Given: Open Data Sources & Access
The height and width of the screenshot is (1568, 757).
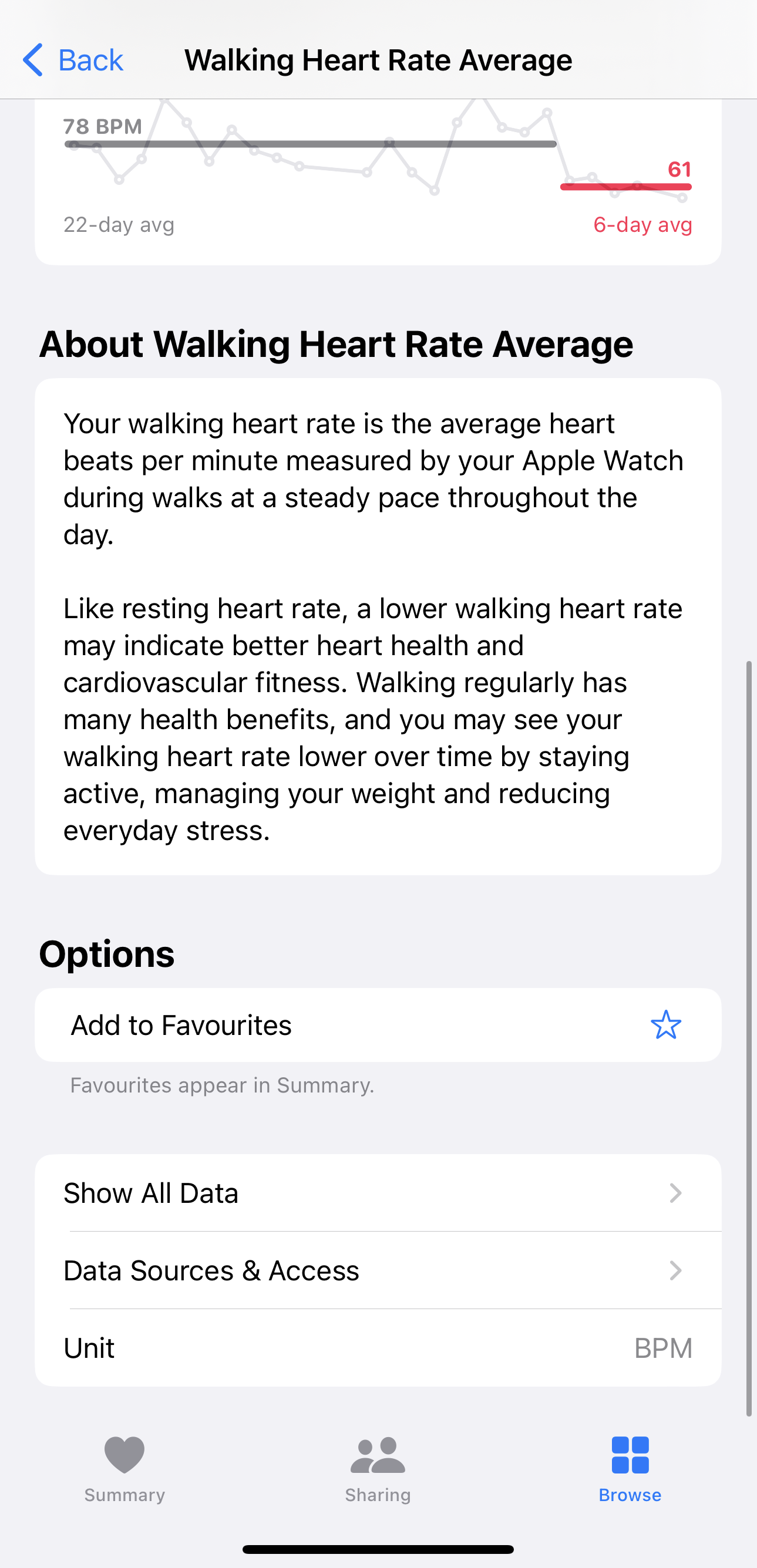Looking at the screenshot, I should click(378, 1270).
